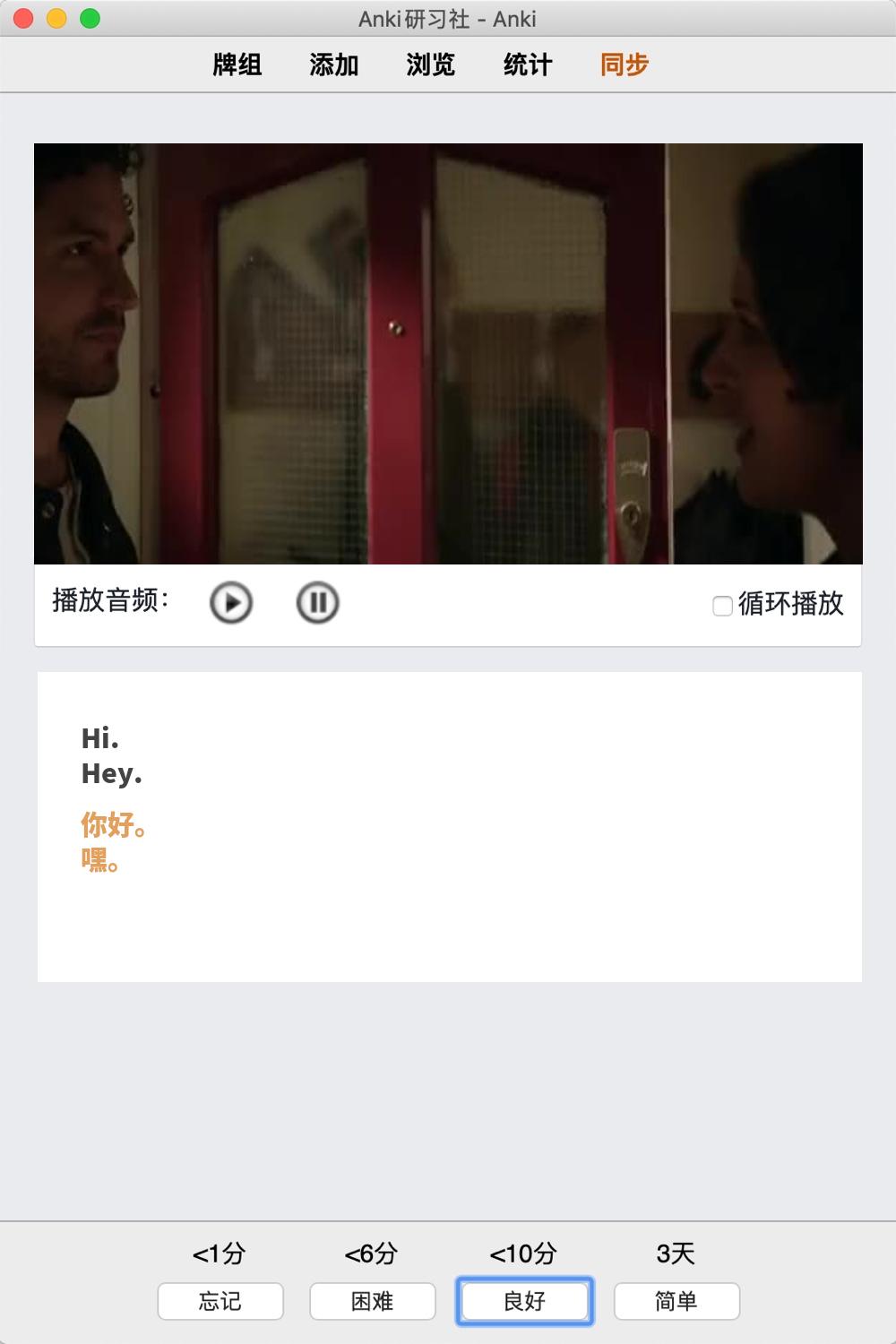
Task: Enable the 循环播放 loop checkbox
Action: point(722,607)
